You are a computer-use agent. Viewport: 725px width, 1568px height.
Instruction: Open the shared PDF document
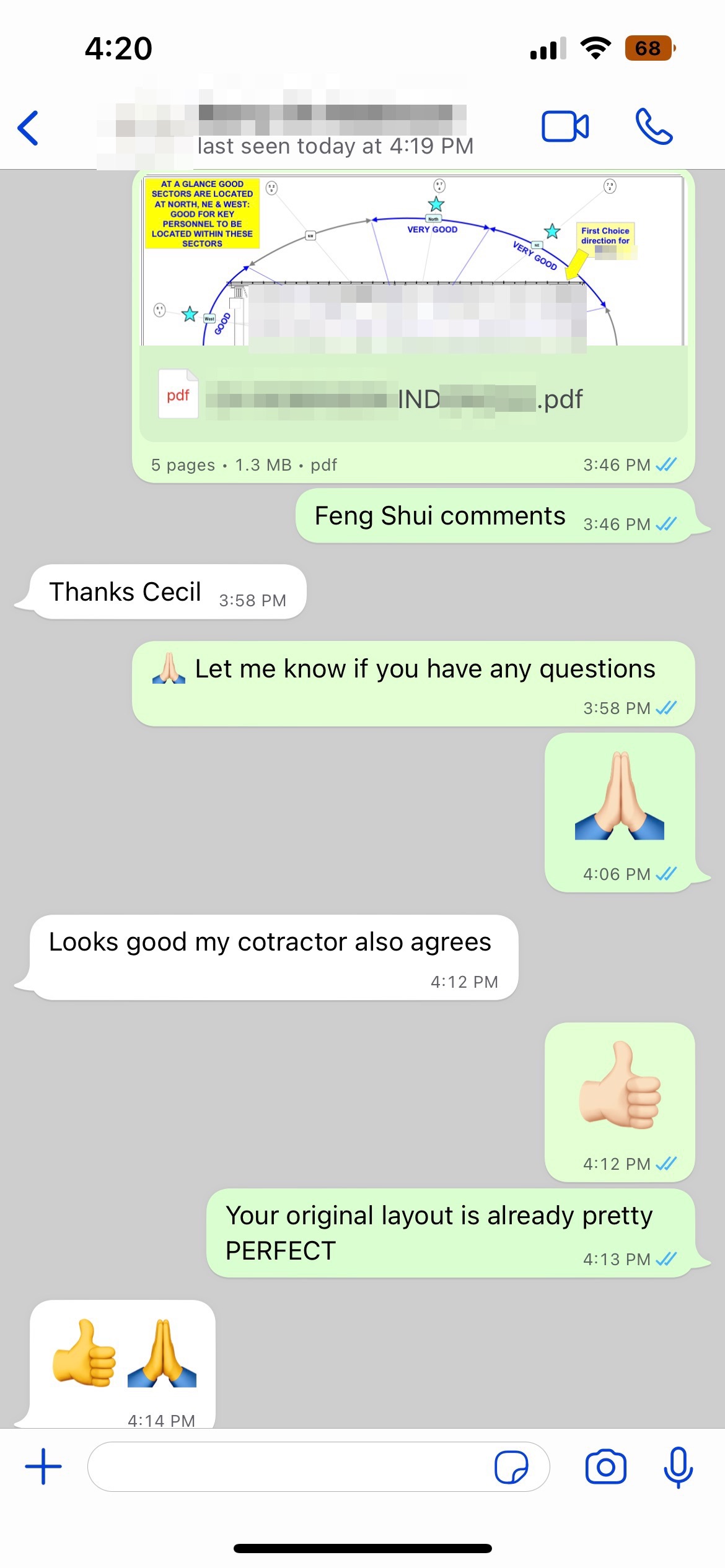pyautogui.click(x=413, y=398)
